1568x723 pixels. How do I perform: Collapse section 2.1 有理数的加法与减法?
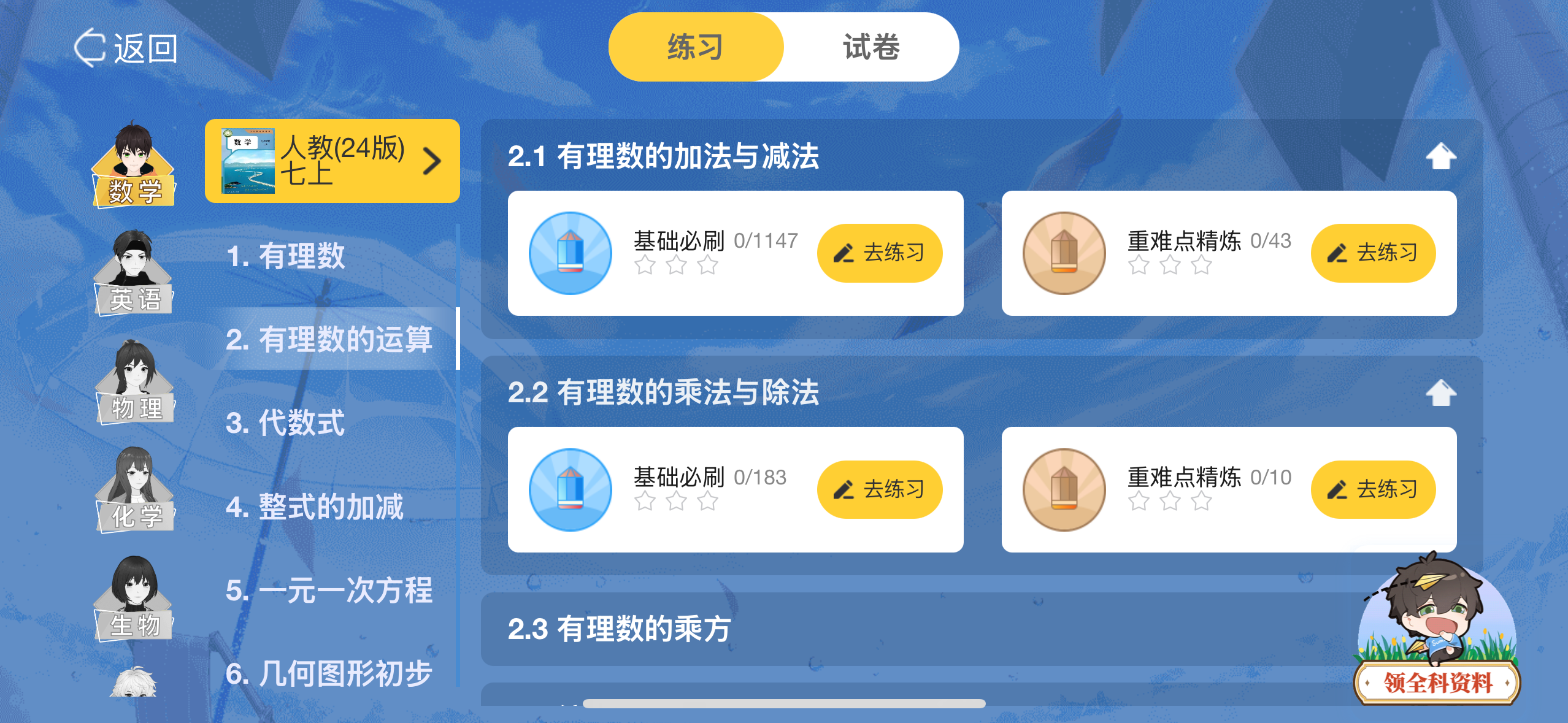click(1440, 156)
